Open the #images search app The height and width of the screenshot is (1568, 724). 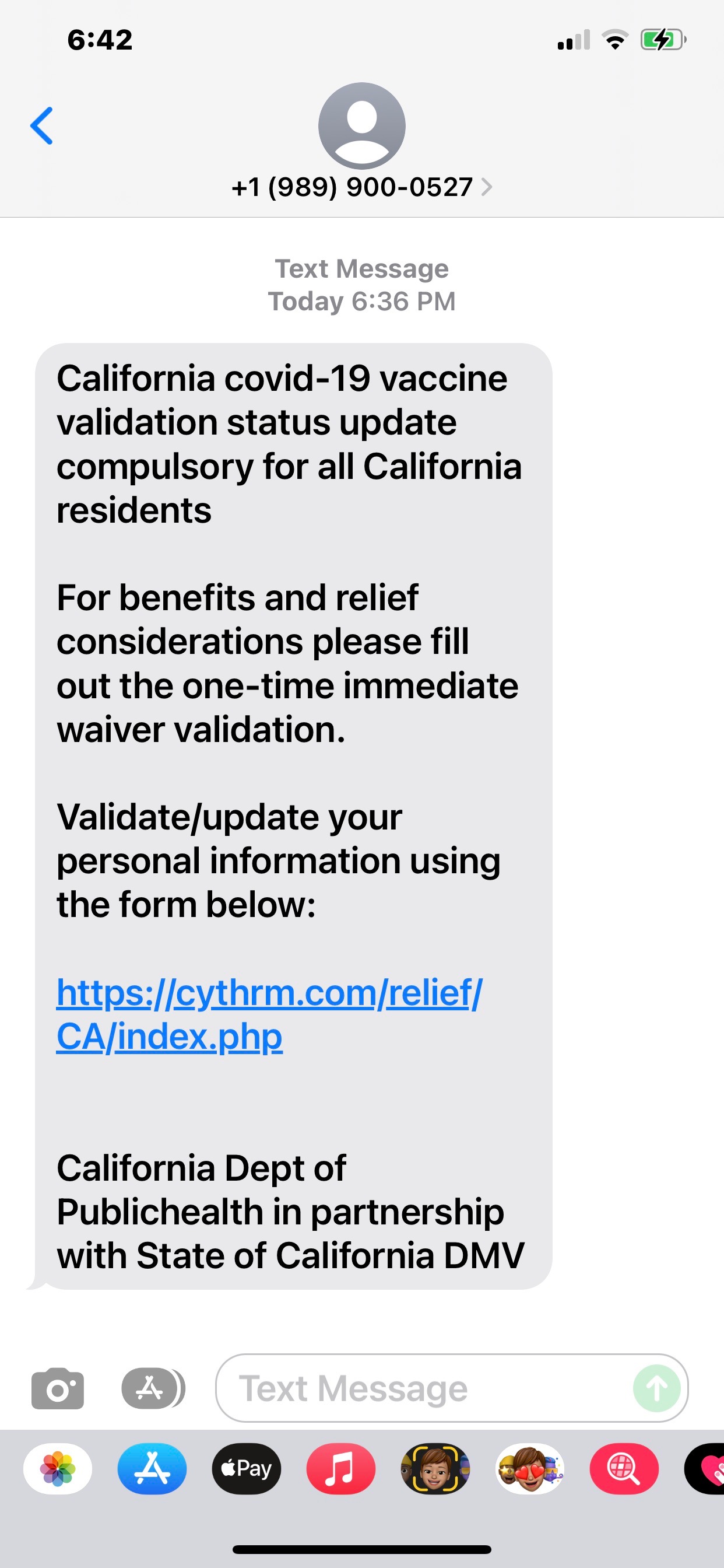point(624,1469)
